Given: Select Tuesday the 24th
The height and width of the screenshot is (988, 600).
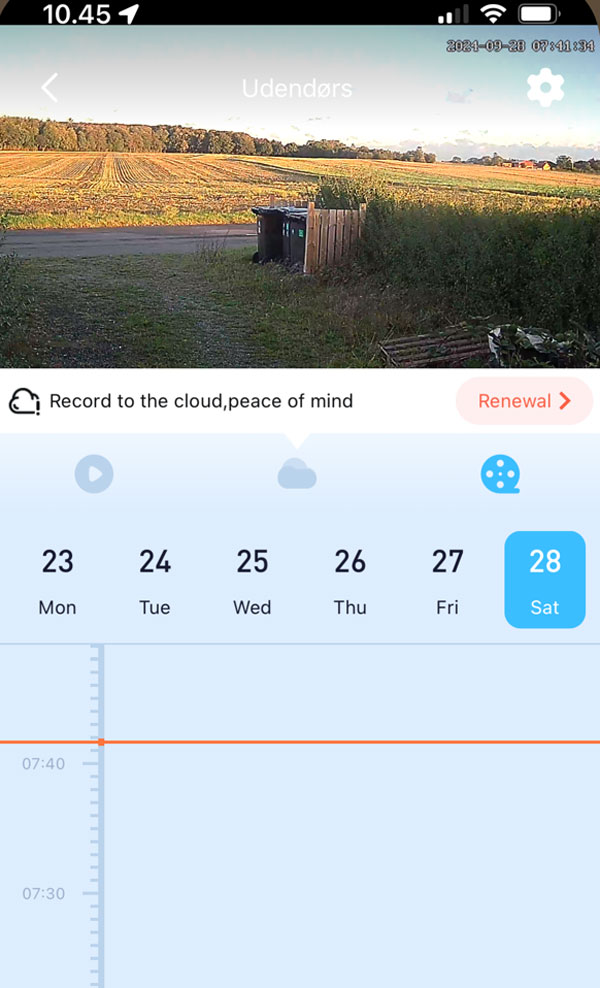Looking at the screenshot, I should (x=155, y=580).
